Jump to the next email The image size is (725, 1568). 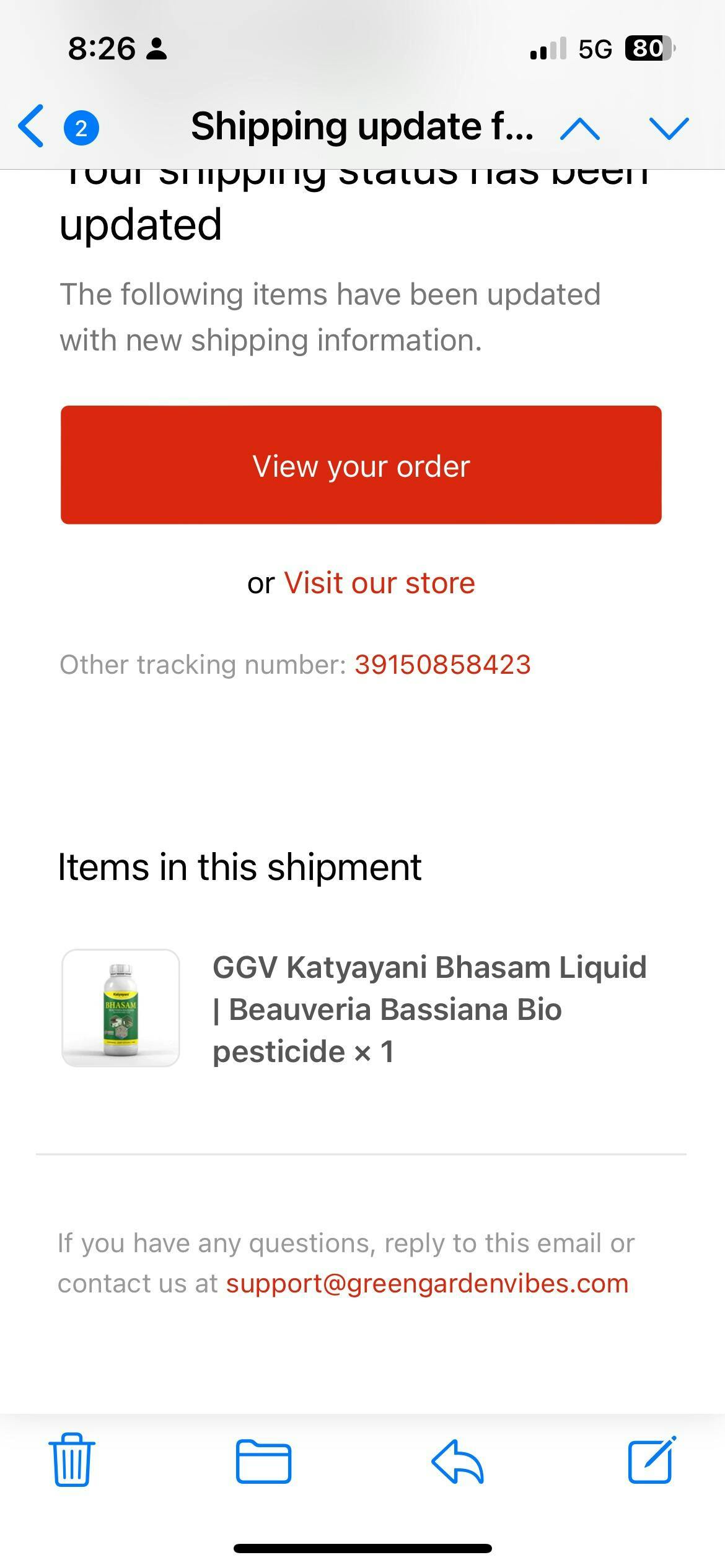(x=669, y=128)
